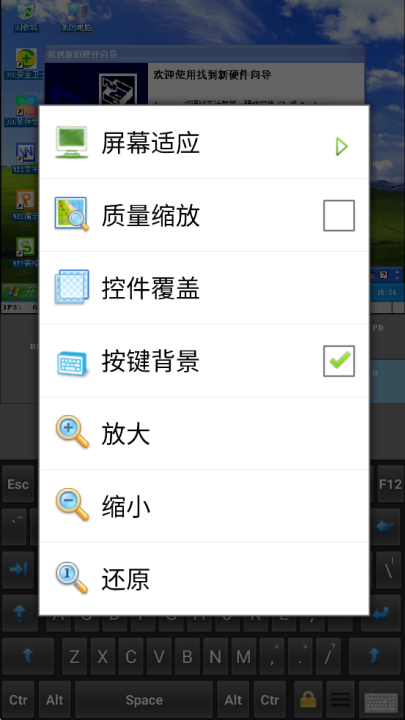Select the 控件覆盖 option

[x=204, y=288]
